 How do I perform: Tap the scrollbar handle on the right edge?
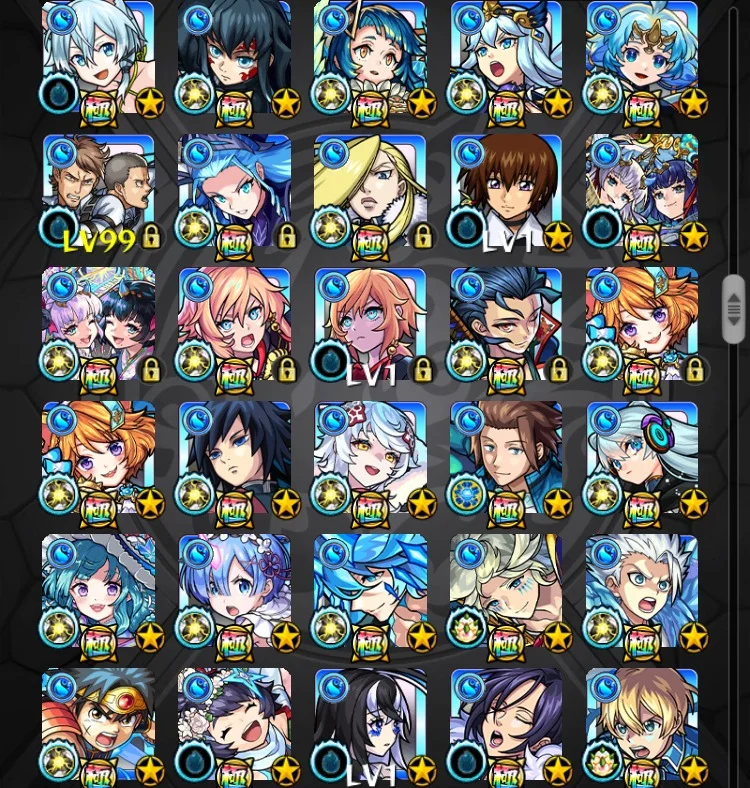pos(734,309)
